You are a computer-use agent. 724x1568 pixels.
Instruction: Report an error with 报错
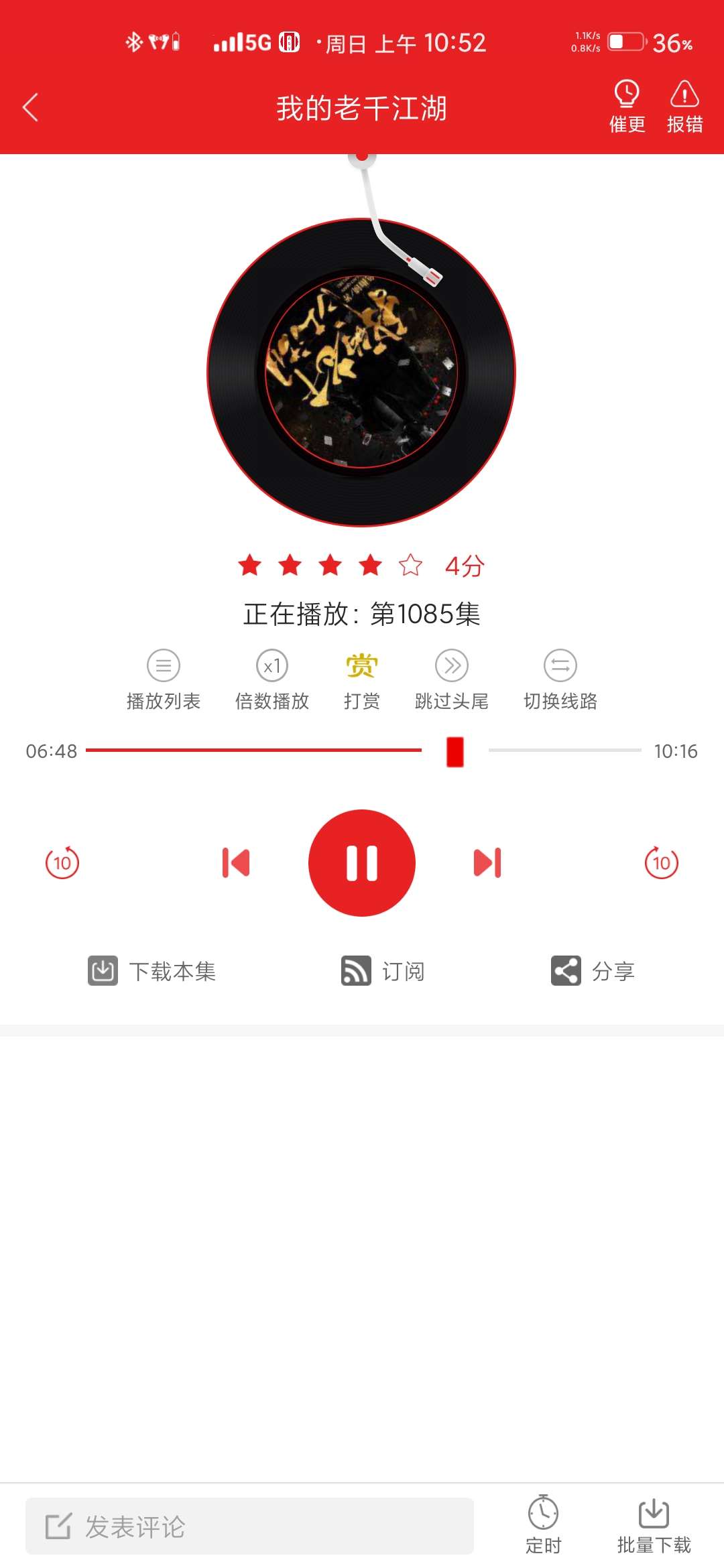point(684,106)
